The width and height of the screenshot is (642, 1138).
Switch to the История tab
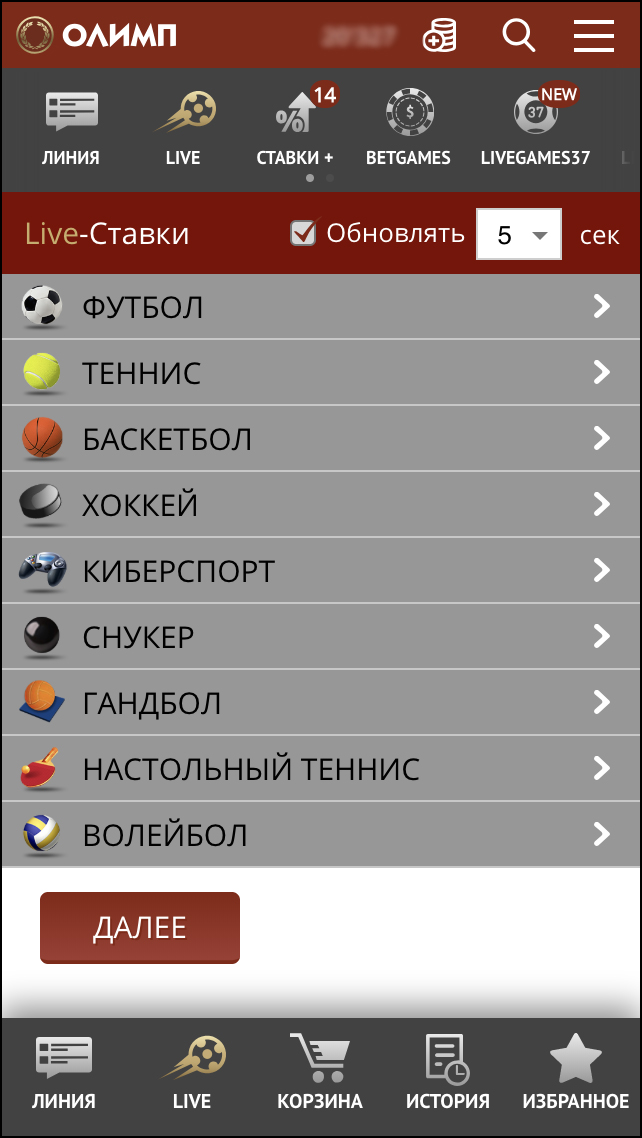tap(448, 1075)
